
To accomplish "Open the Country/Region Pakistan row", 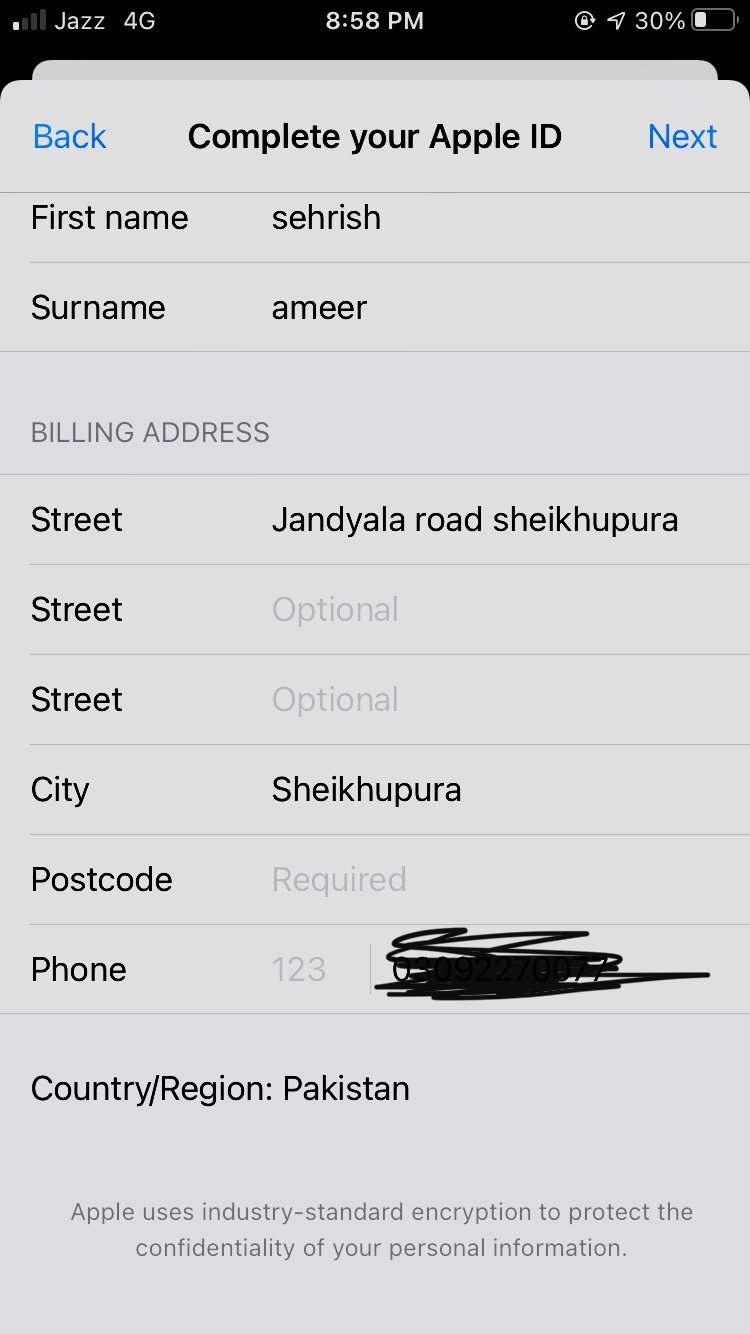I will [220, 1088].
